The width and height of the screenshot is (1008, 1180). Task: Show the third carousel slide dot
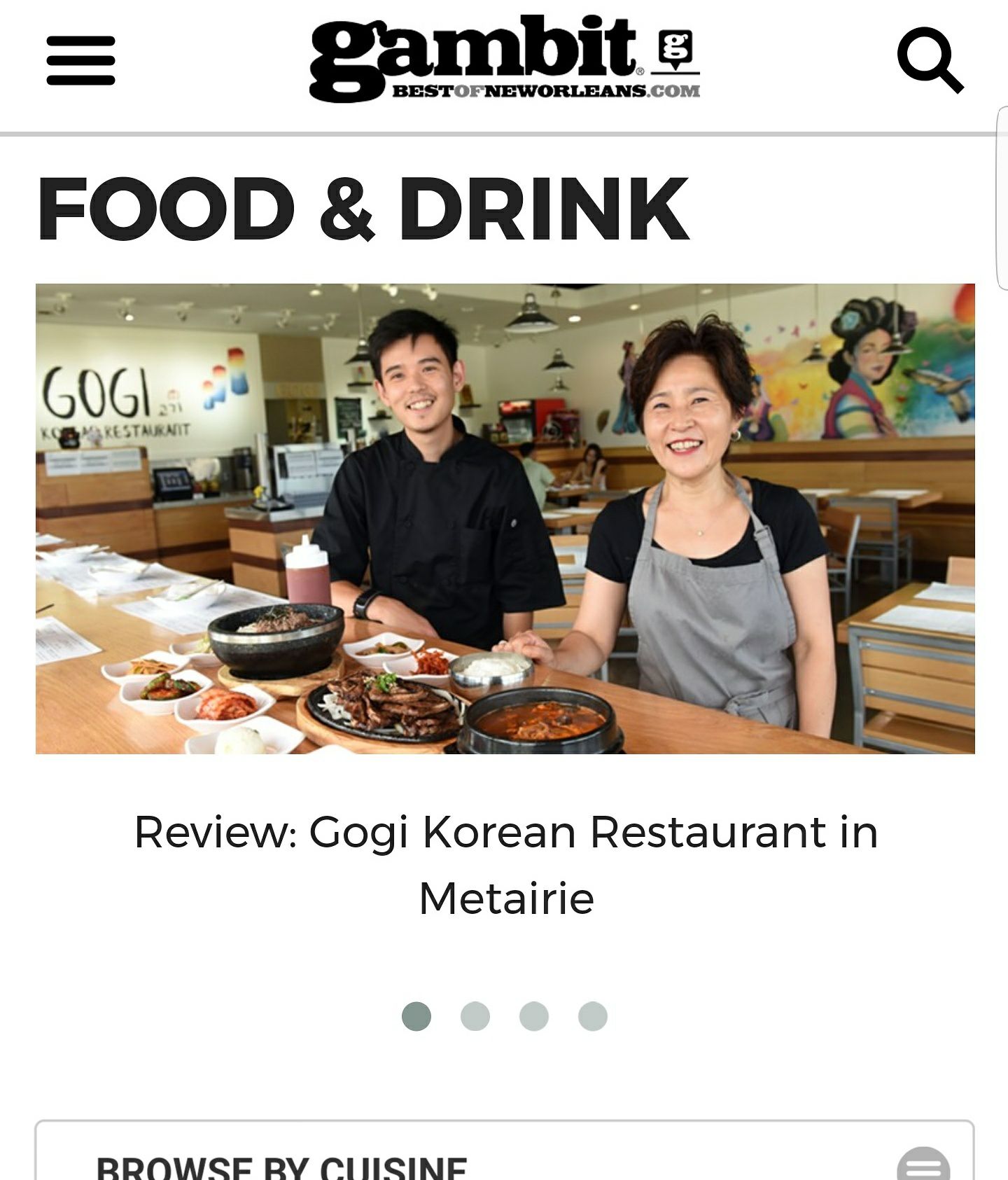(x=534, y=1016)
